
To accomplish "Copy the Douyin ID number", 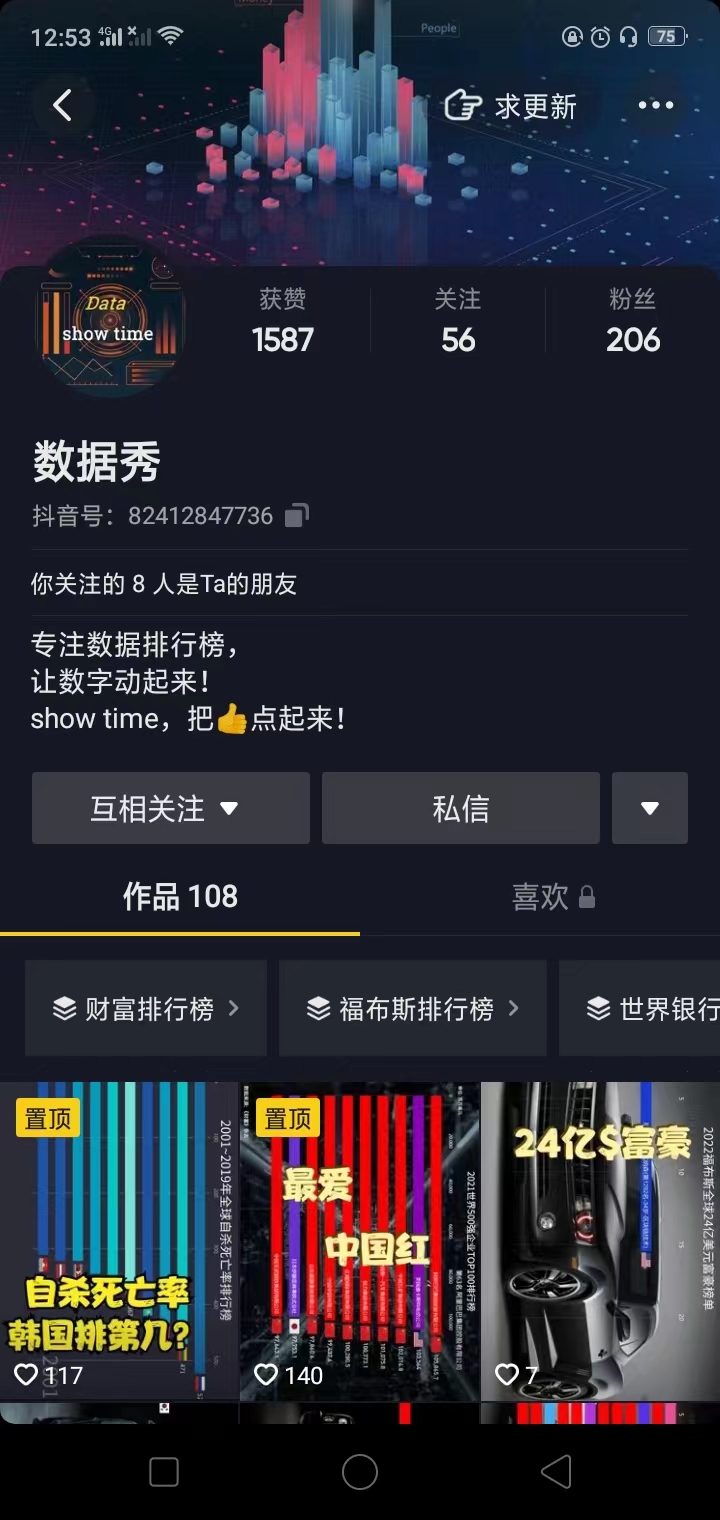I will [x=296, y=516].
